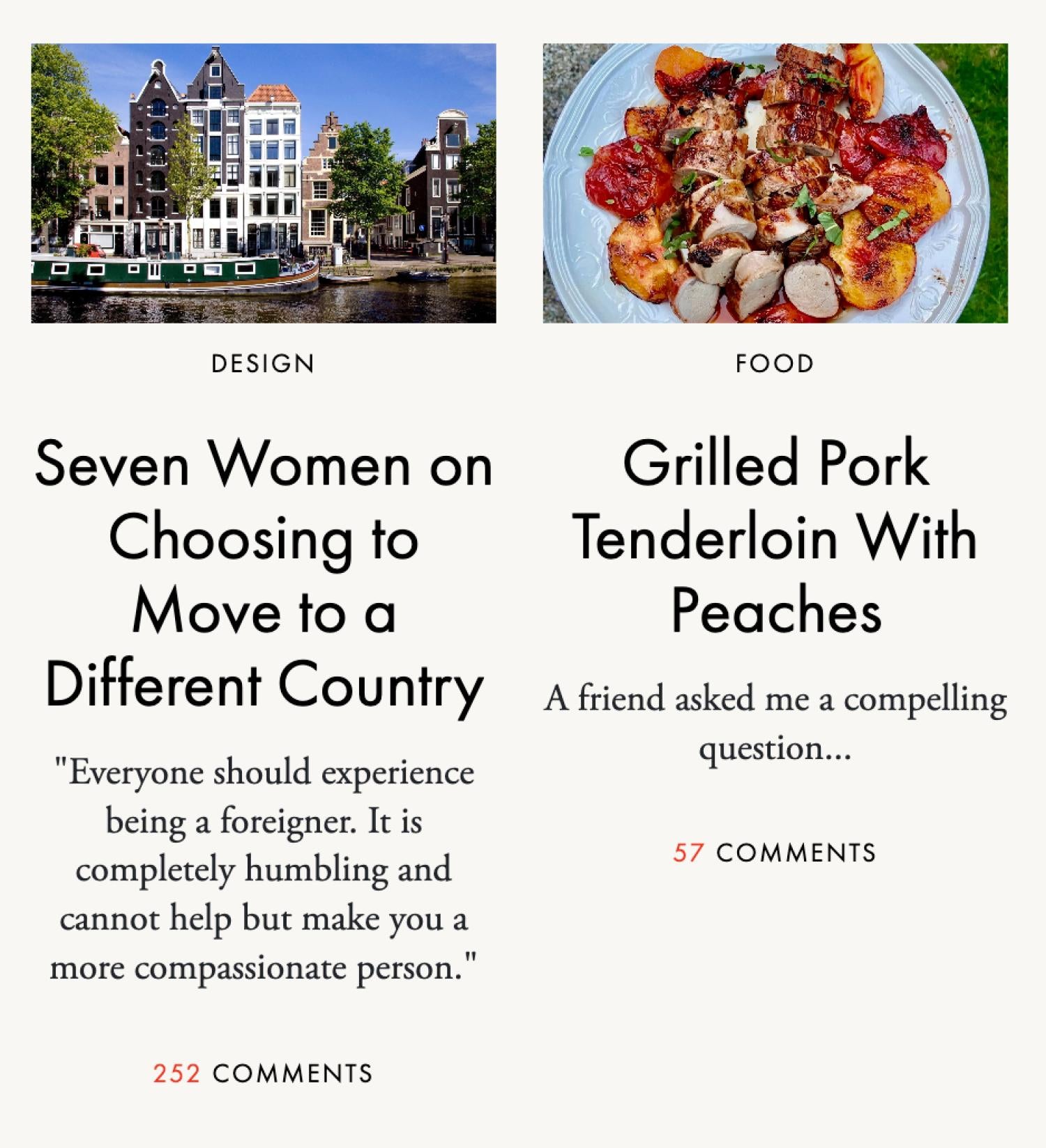Browse the Food category
Viewport: 1046px width, 1148px height.
tap(775, 364)
